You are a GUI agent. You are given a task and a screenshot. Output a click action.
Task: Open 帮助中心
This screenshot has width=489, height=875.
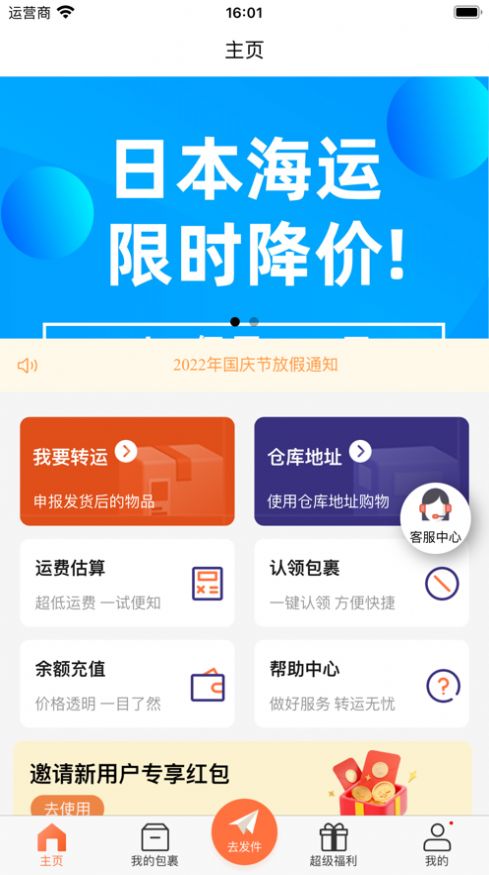click(361, 684)
